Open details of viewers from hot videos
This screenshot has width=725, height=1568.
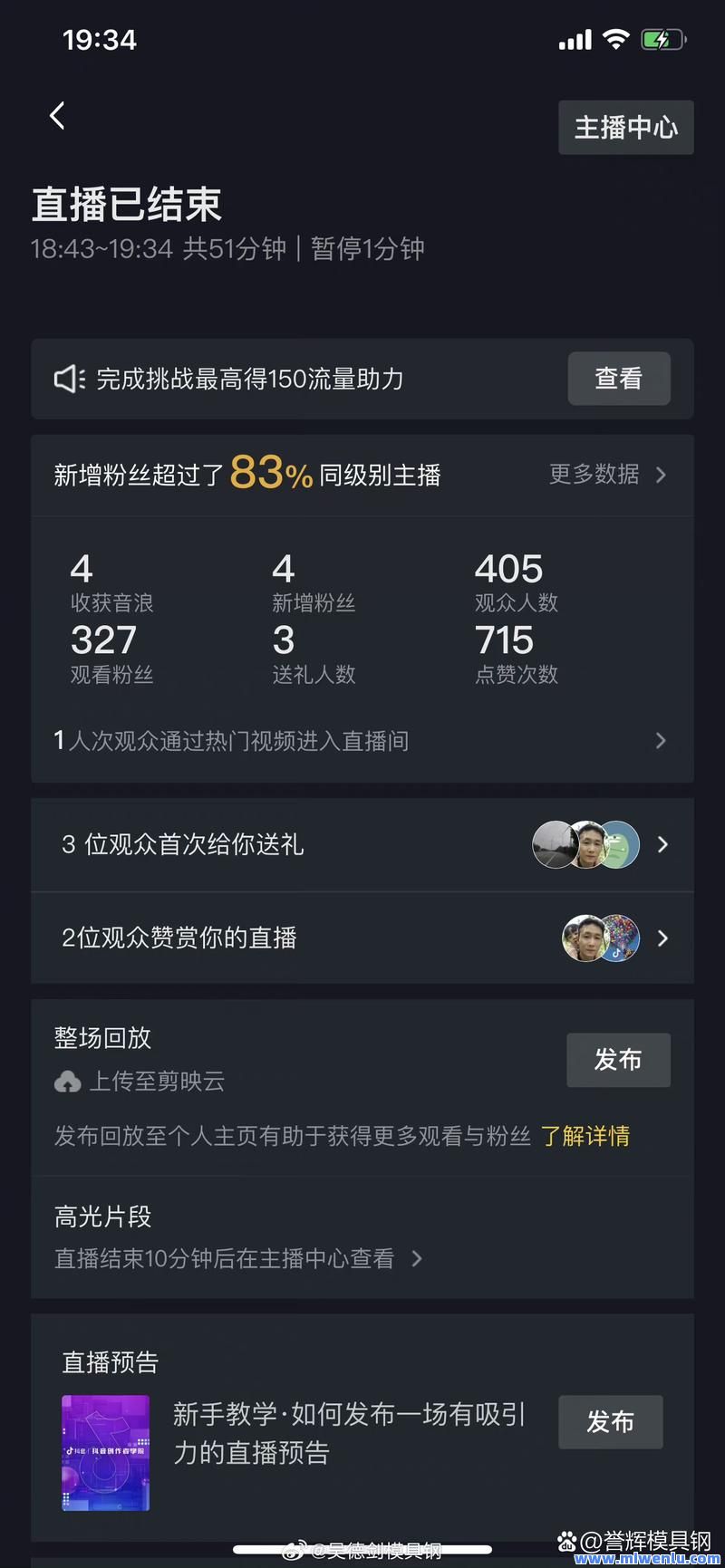pyautogui.click(x=661, y=740)
